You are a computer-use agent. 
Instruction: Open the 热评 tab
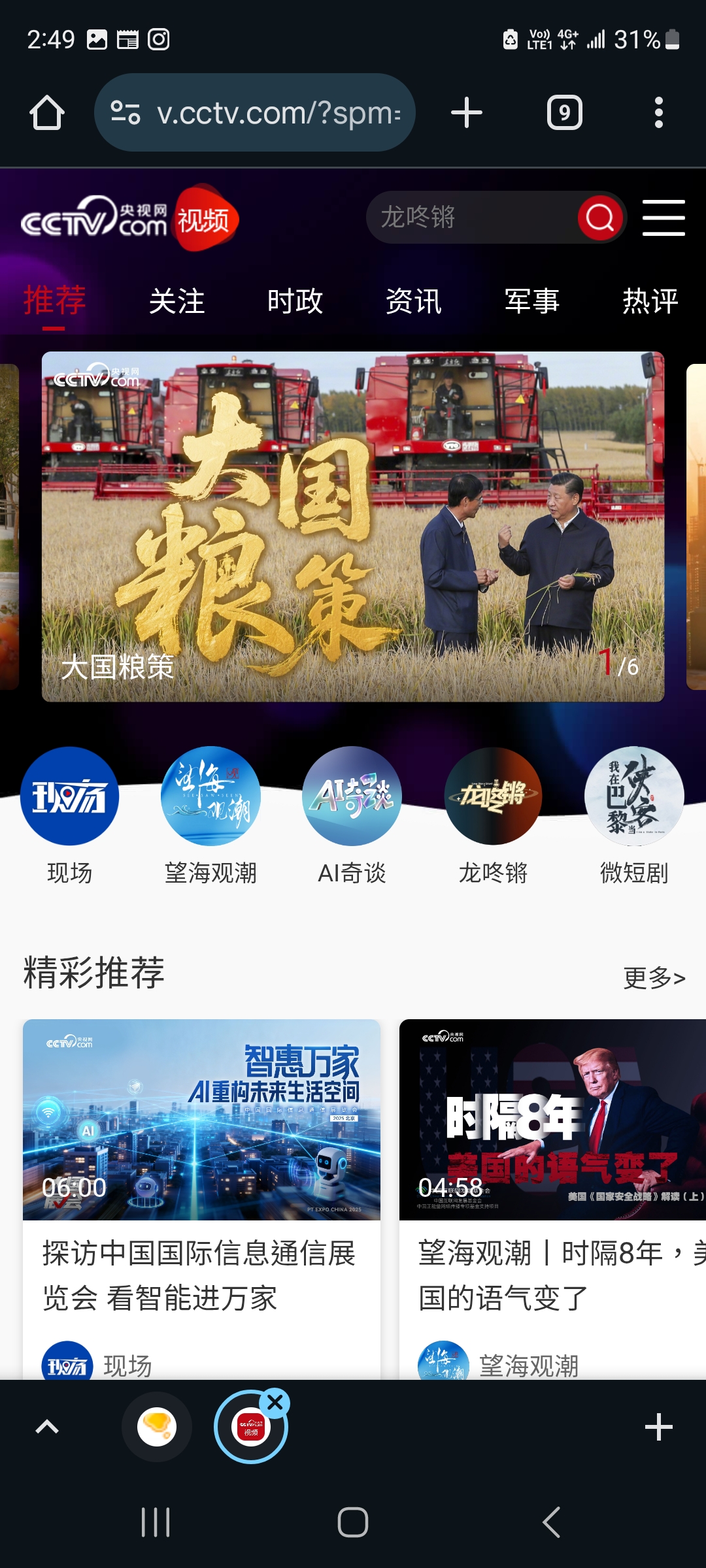tap(650, 302)
